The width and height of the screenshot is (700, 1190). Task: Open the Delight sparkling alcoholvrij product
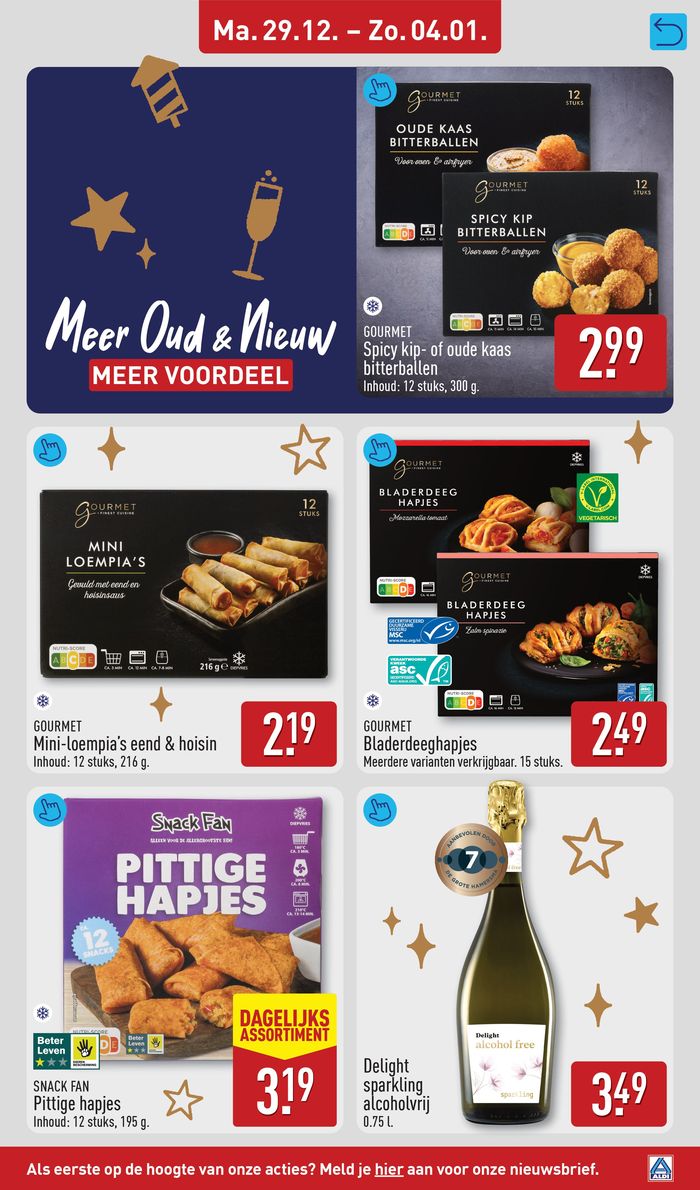pyautogui.click(x=514, y=960)
